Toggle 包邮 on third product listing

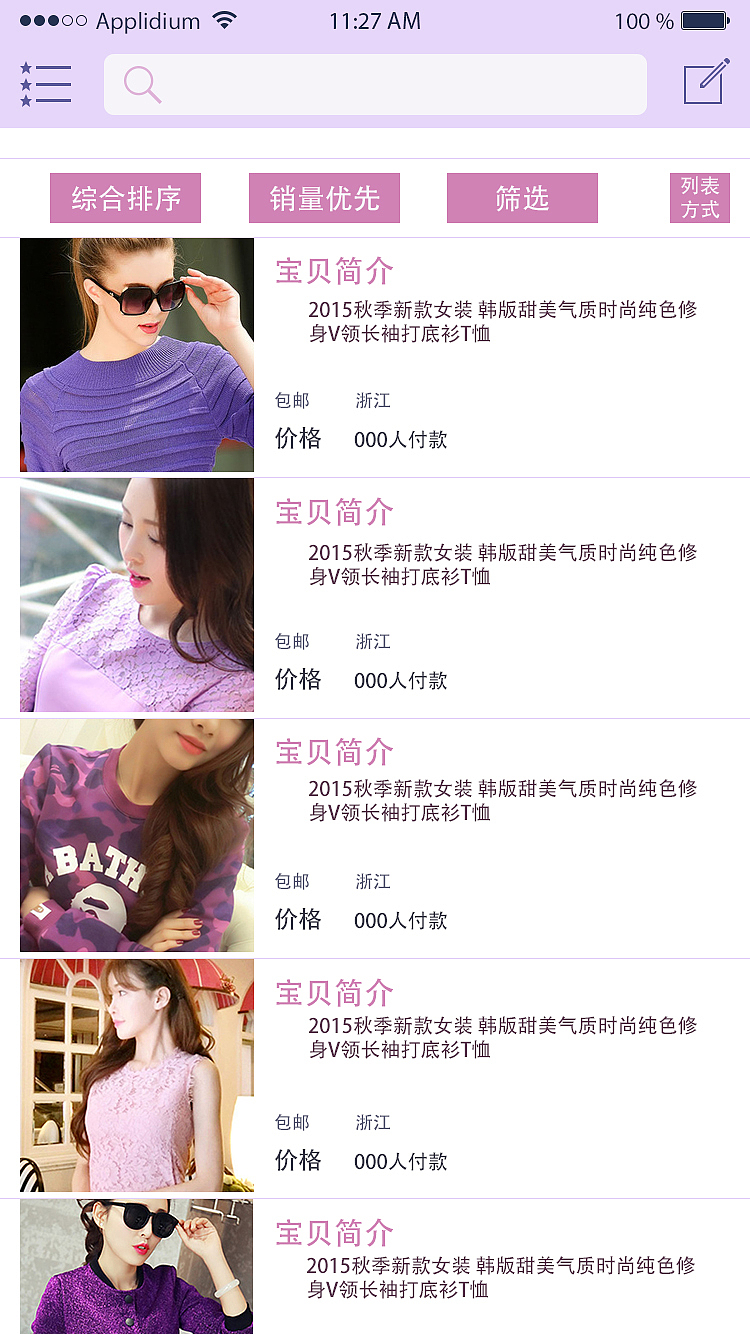click(291, 881)
